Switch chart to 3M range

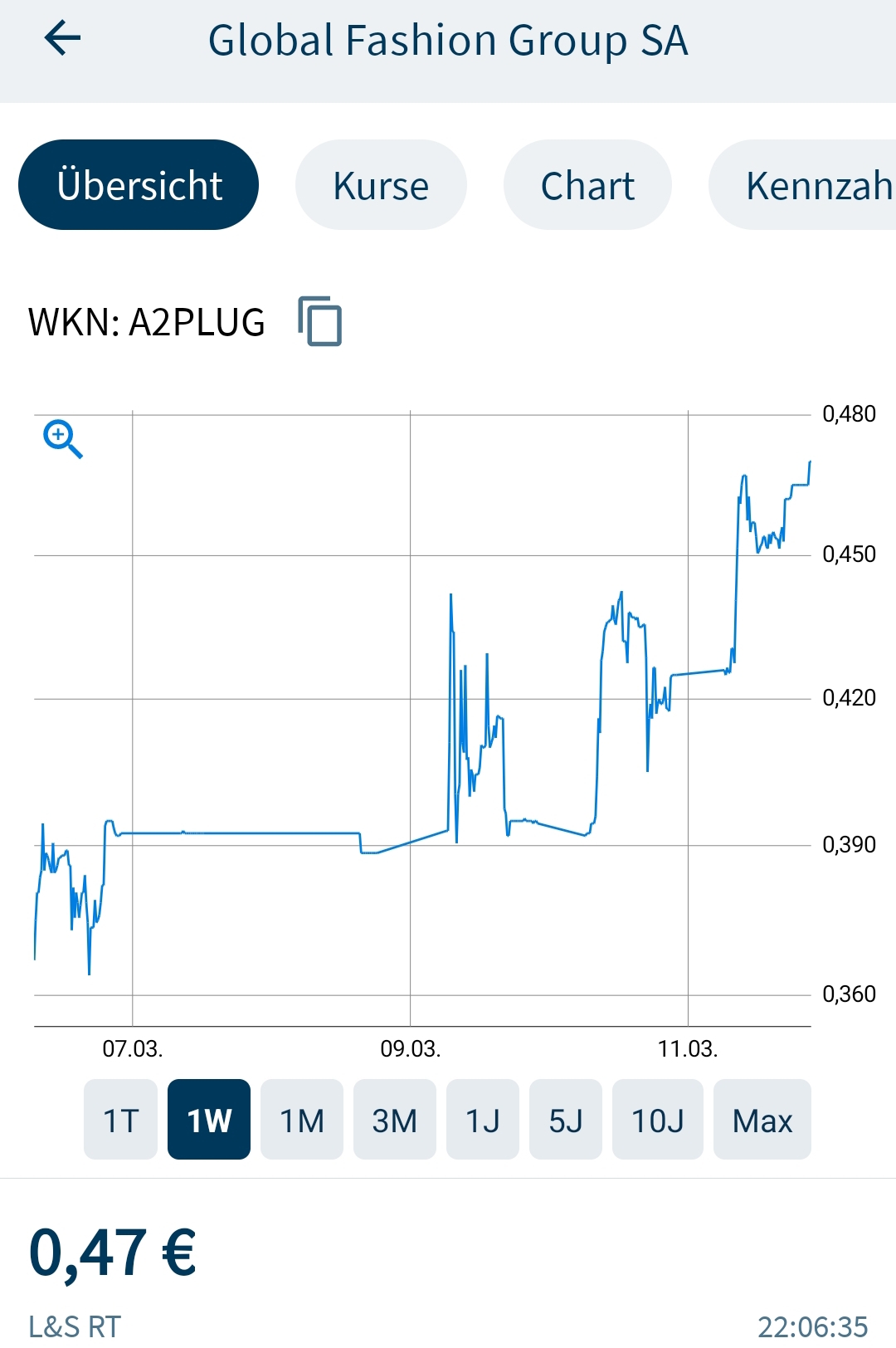[x=395, y=1120]
